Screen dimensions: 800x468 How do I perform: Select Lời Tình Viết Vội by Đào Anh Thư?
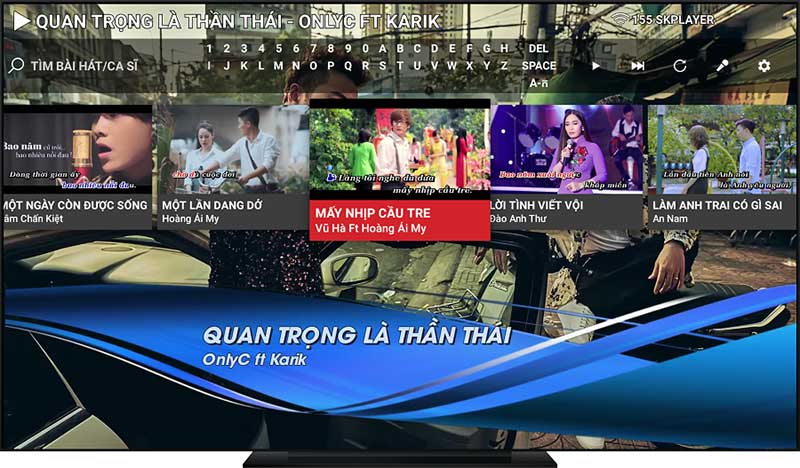(566, 167)
